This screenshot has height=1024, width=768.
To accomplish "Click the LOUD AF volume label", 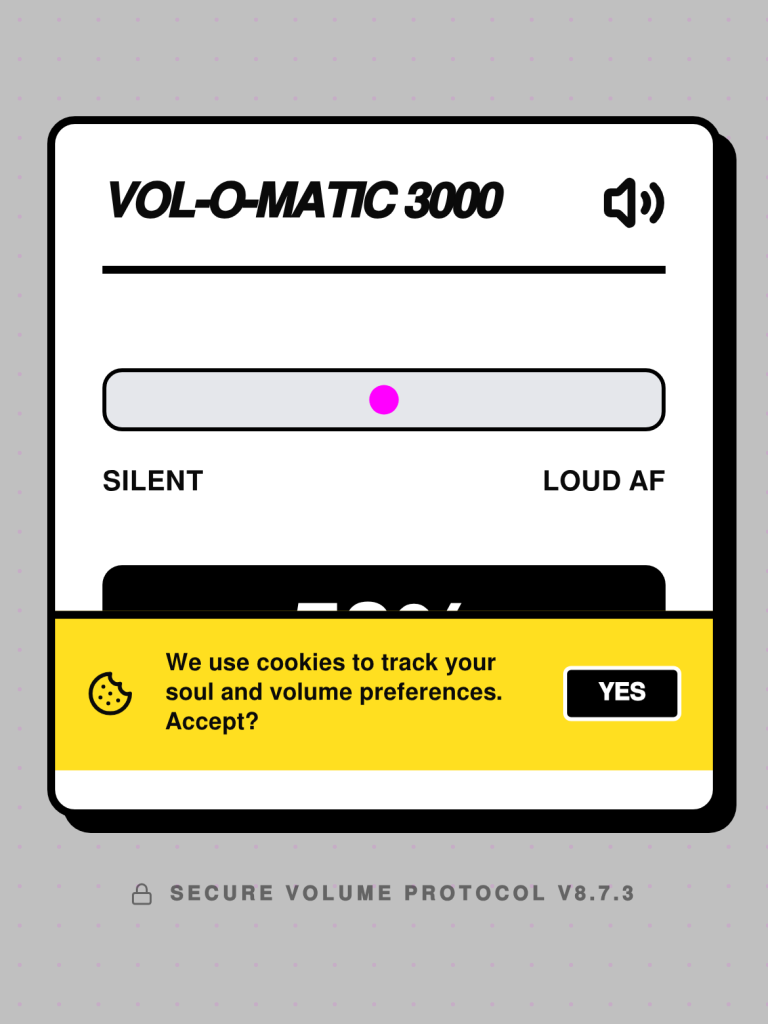I will coord(604,481).
